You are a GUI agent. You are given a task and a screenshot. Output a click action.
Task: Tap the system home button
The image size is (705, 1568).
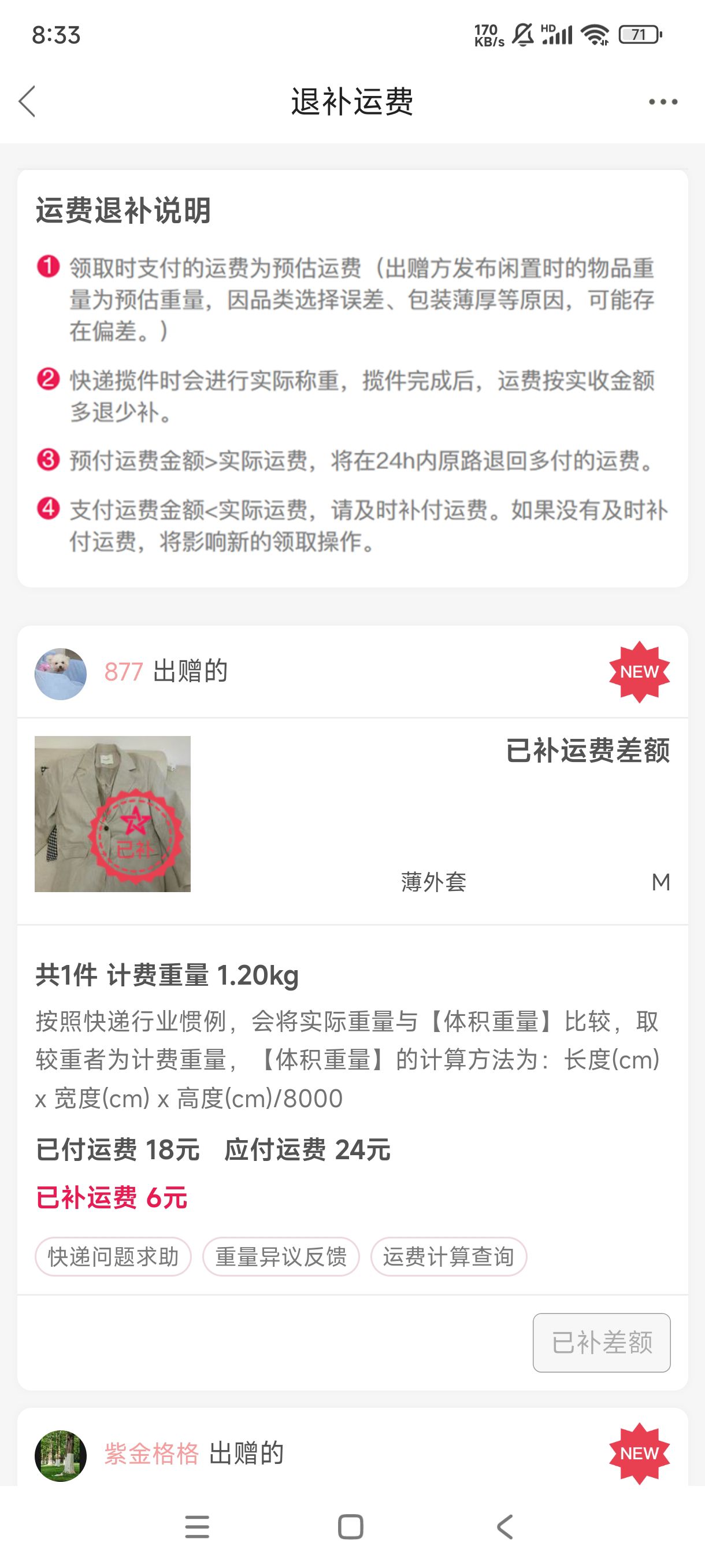tap(350, 1526)
